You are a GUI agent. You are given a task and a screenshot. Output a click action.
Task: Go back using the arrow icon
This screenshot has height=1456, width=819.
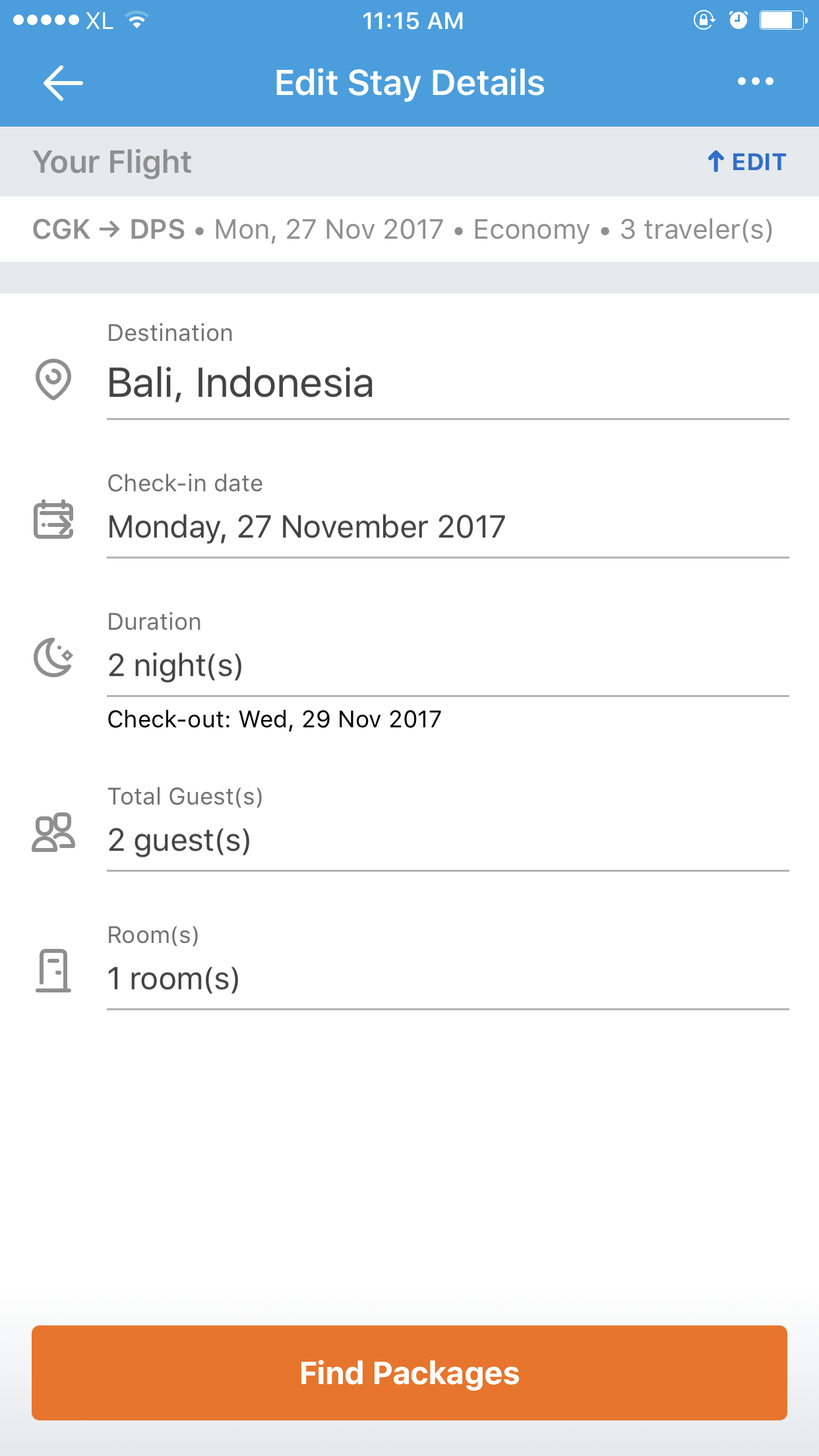(x=63, y=82)
